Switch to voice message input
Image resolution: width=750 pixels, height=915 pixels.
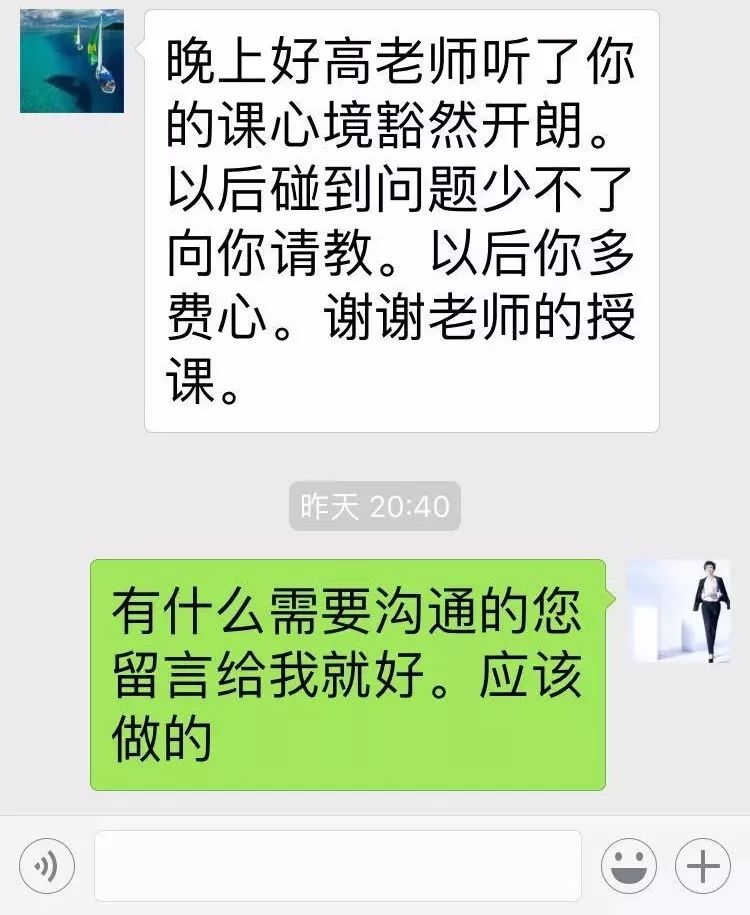tap(46, 865)
